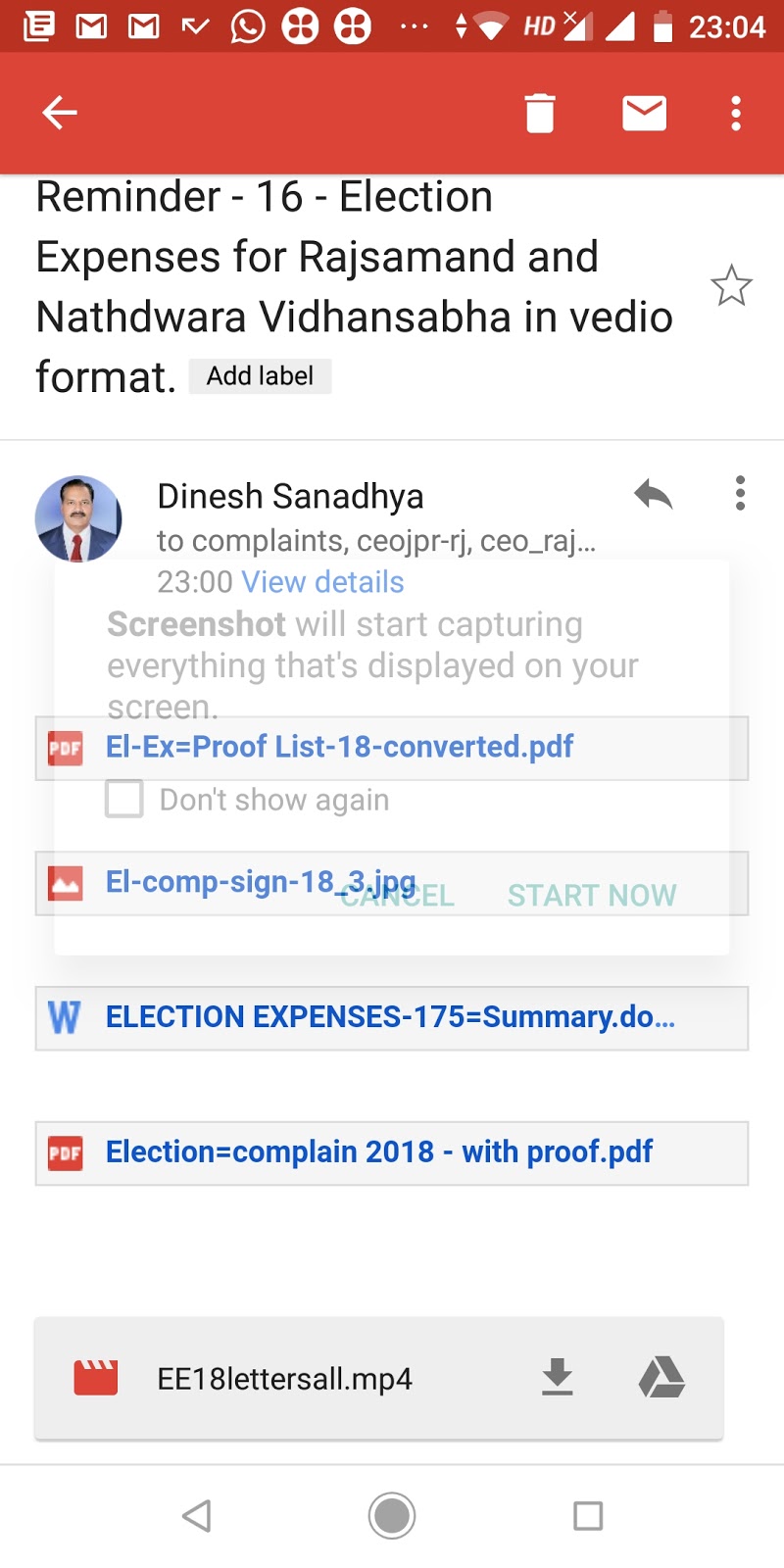
Task: View details of the message recipients
Action: tap(322, 582)
